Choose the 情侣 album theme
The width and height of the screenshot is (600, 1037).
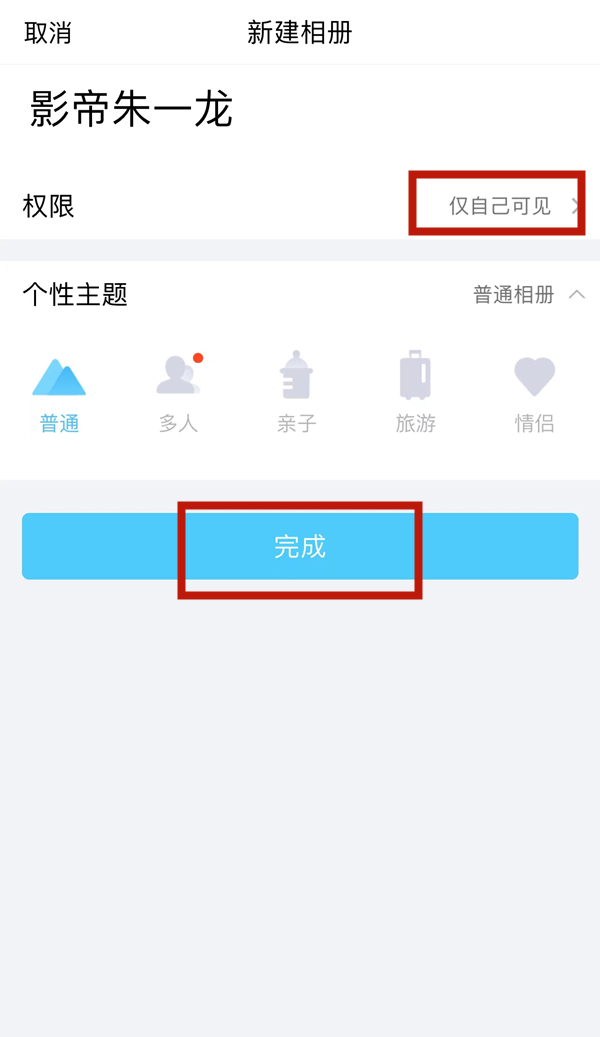pyautogui.click(x=535, y=395)
